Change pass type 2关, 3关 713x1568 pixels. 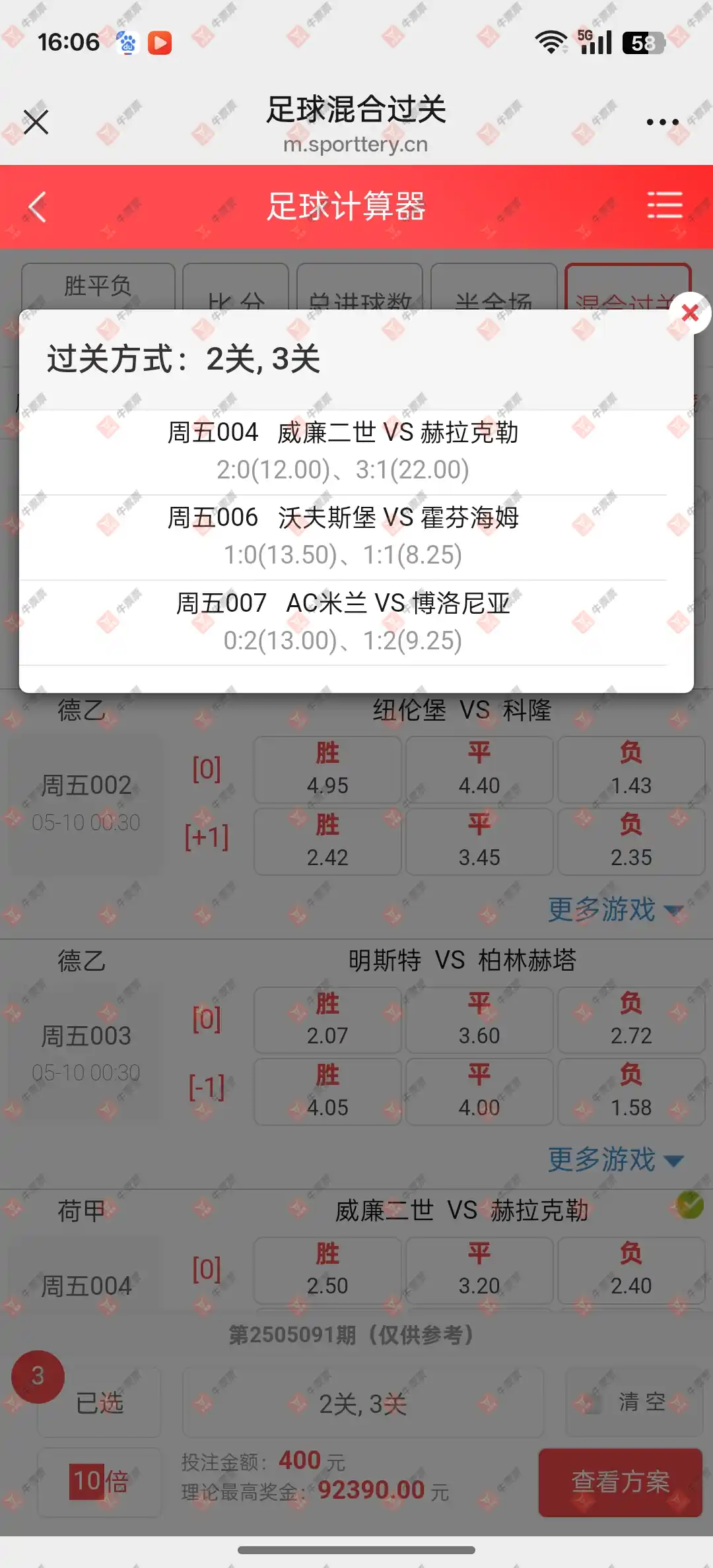(362, 1403)
